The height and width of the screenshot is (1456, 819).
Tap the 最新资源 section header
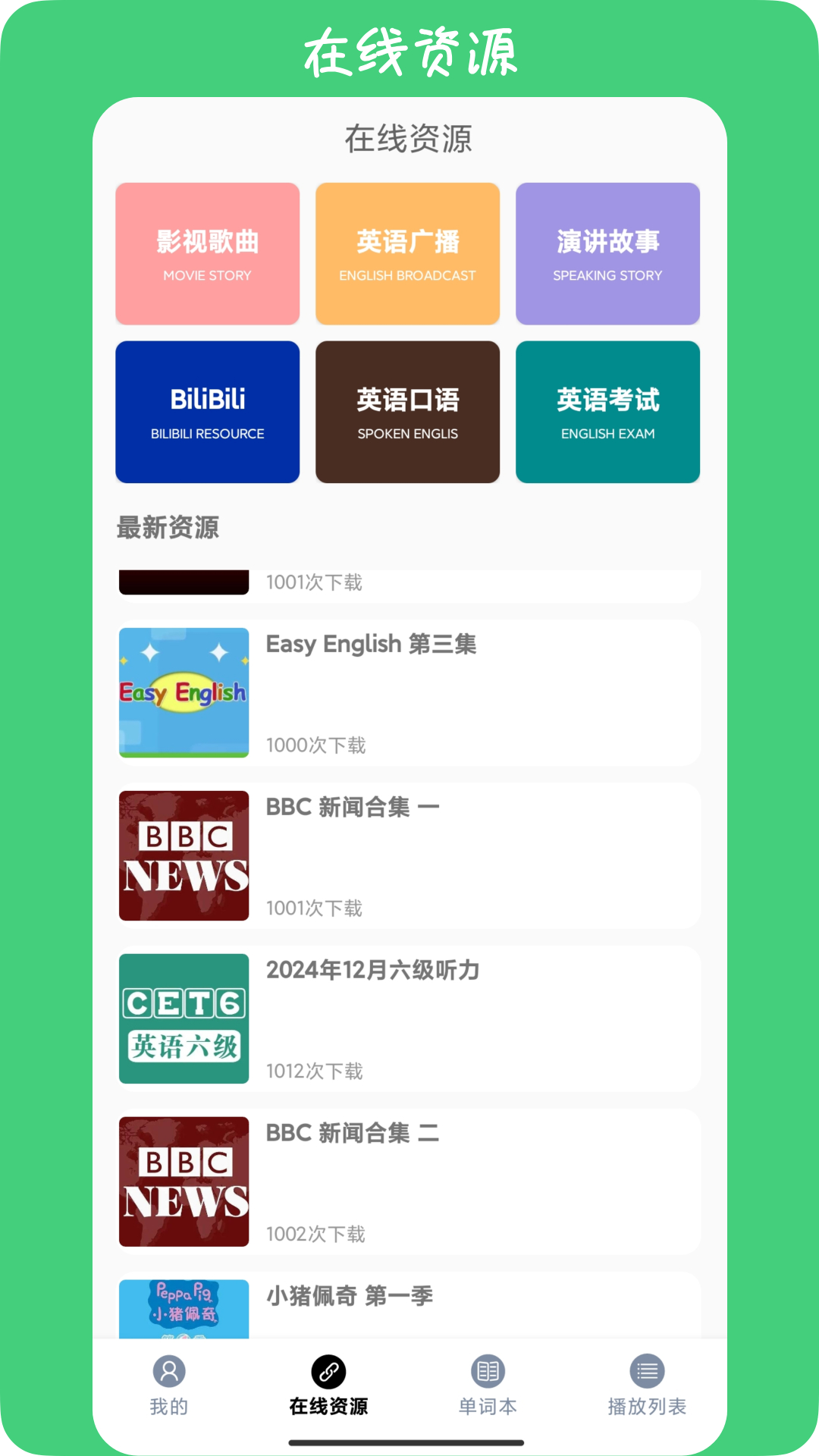(x=166, y=529)
